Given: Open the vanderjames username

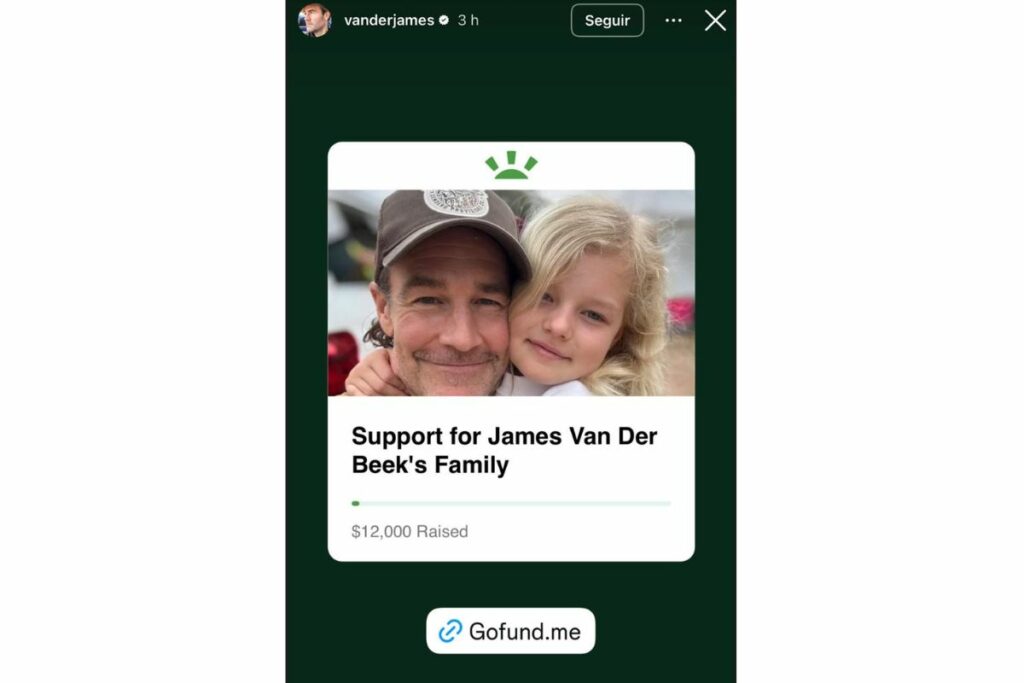Looking at the screenshot, I should tap(389, 21).
